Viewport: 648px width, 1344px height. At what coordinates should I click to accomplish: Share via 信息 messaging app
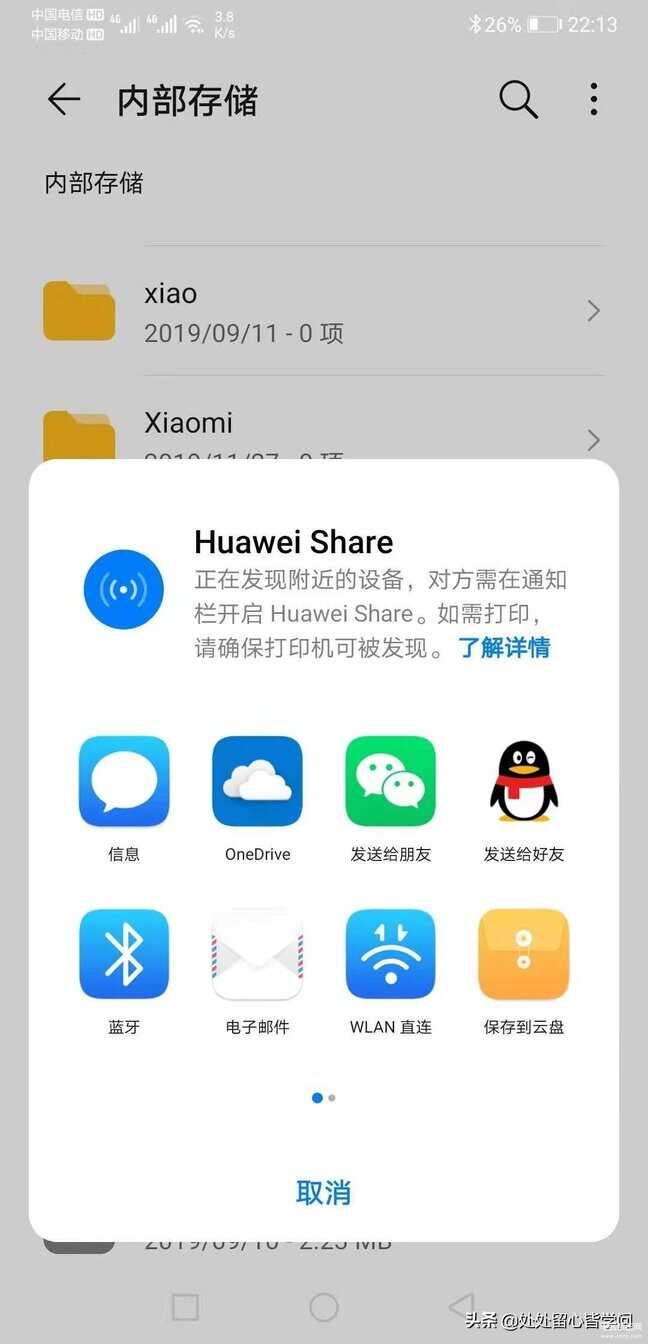click(124, 781)
